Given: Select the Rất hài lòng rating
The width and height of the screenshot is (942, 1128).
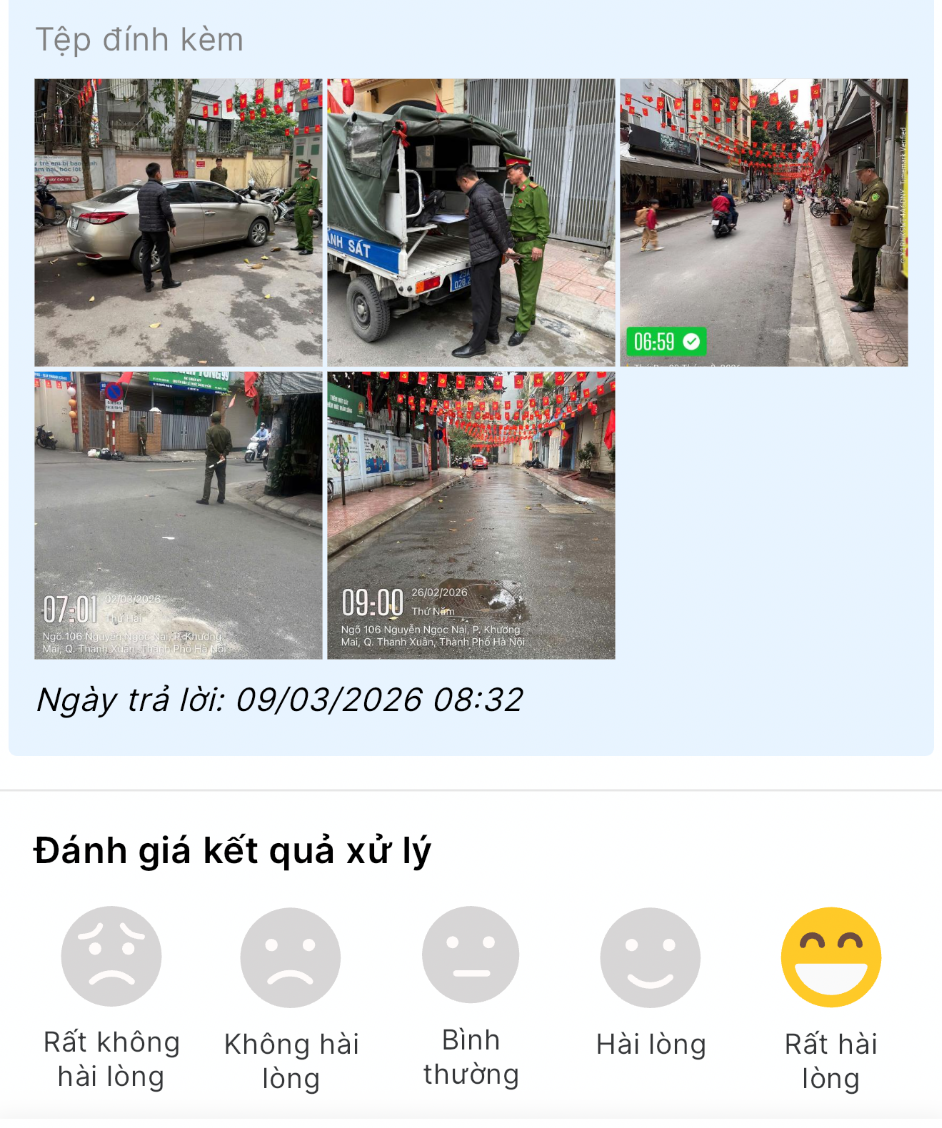Looking at the screenshot, I should click(x=830, y=957).
